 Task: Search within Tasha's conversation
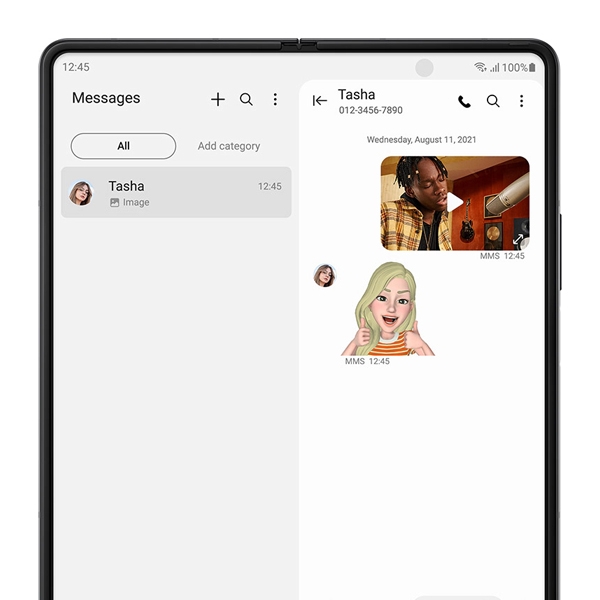pyautogui.click(x=493, y=101)
